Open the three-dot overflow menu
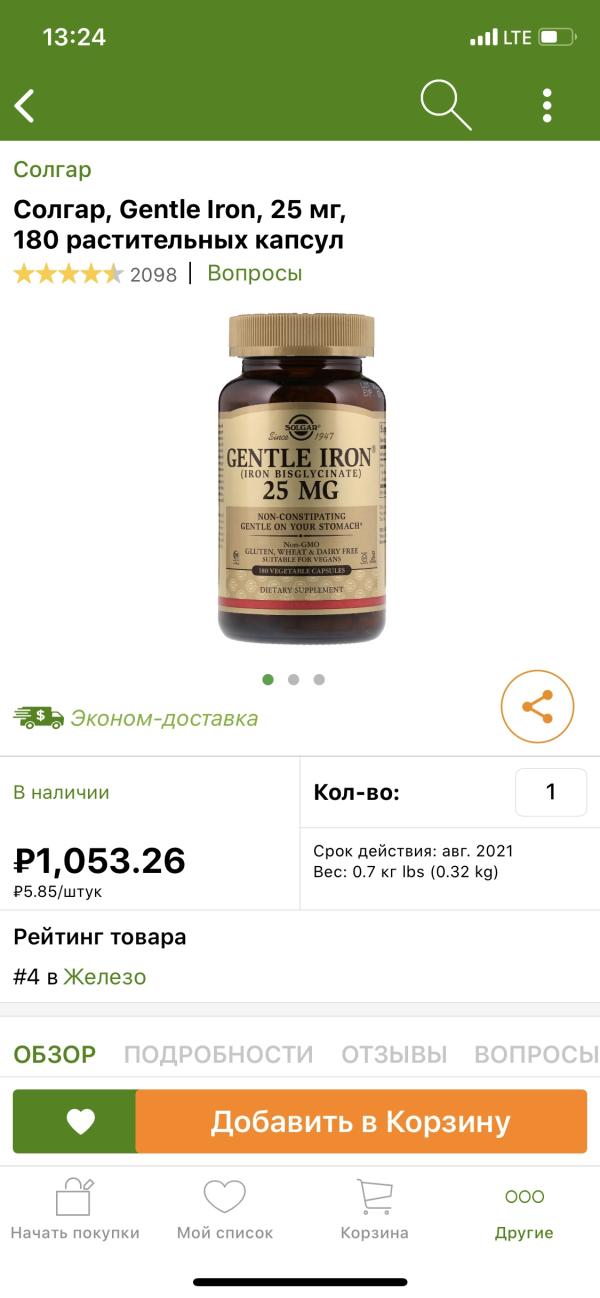This screenshot has height=1298, width=600. click(x=547, y=105)
